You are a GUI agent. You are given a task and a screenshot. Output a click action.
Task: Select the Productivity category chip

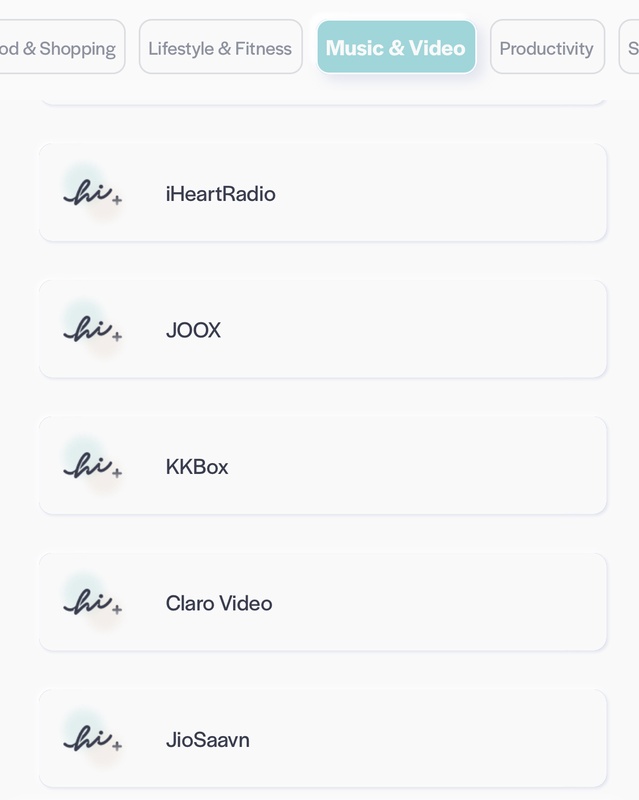546,48
